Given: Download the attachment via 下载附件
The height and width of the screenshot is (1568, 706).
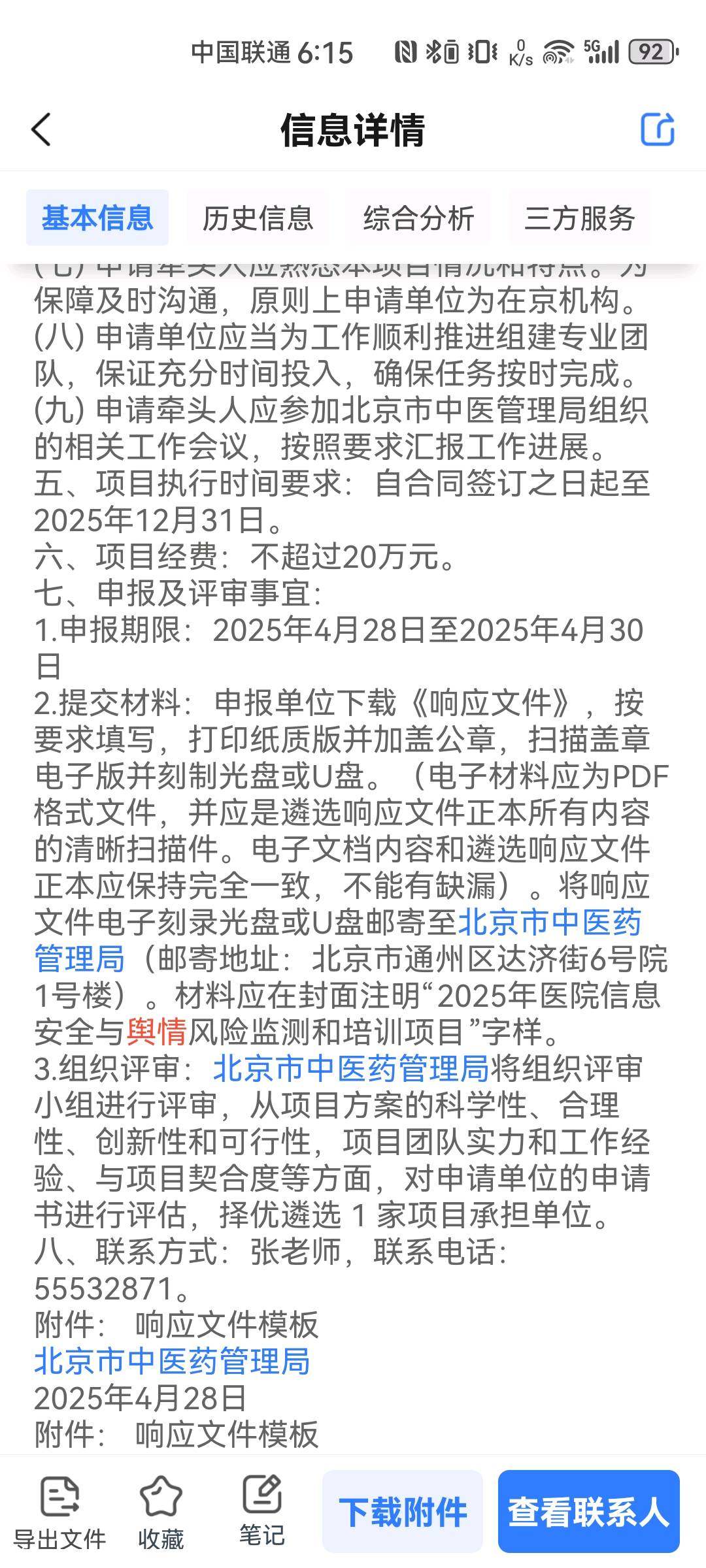Looking at the screenshot, I should click(403, 1512).
